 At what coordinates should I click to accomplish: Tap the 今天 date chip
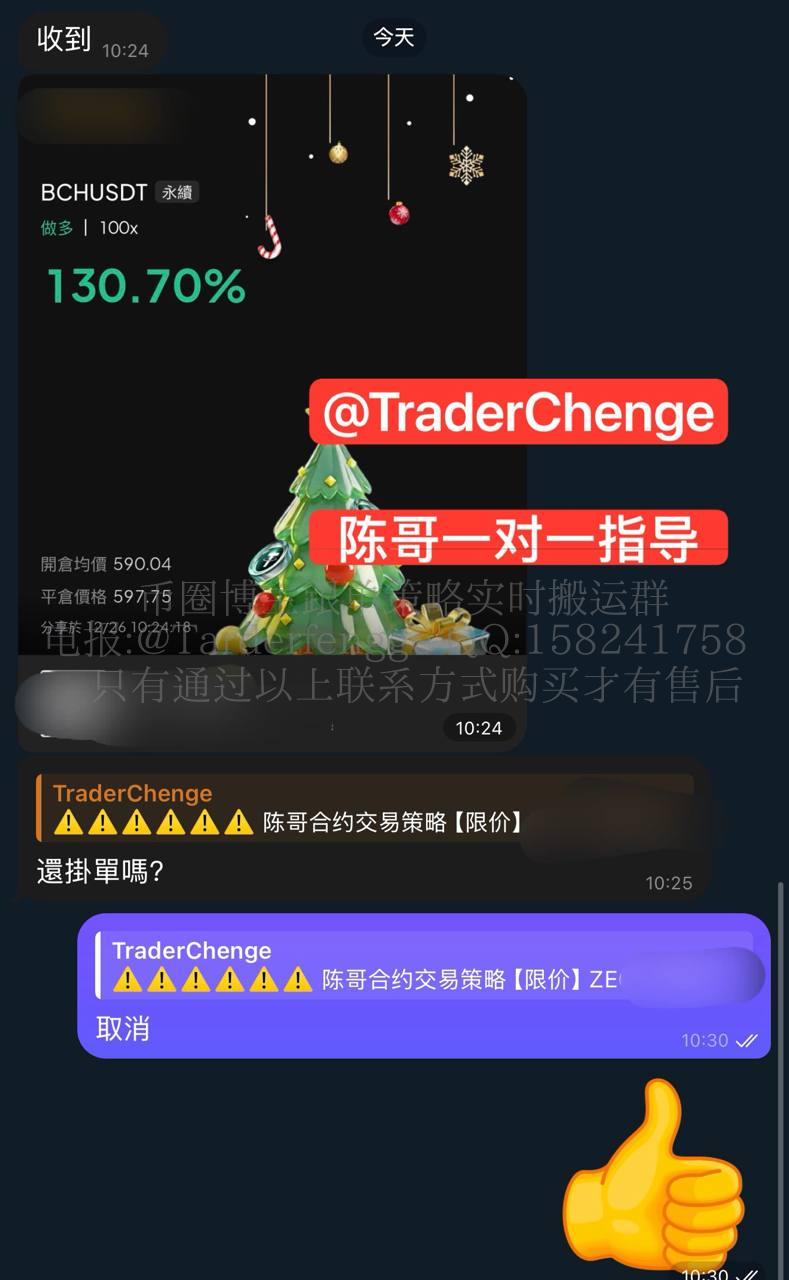(x=393, y=38)
